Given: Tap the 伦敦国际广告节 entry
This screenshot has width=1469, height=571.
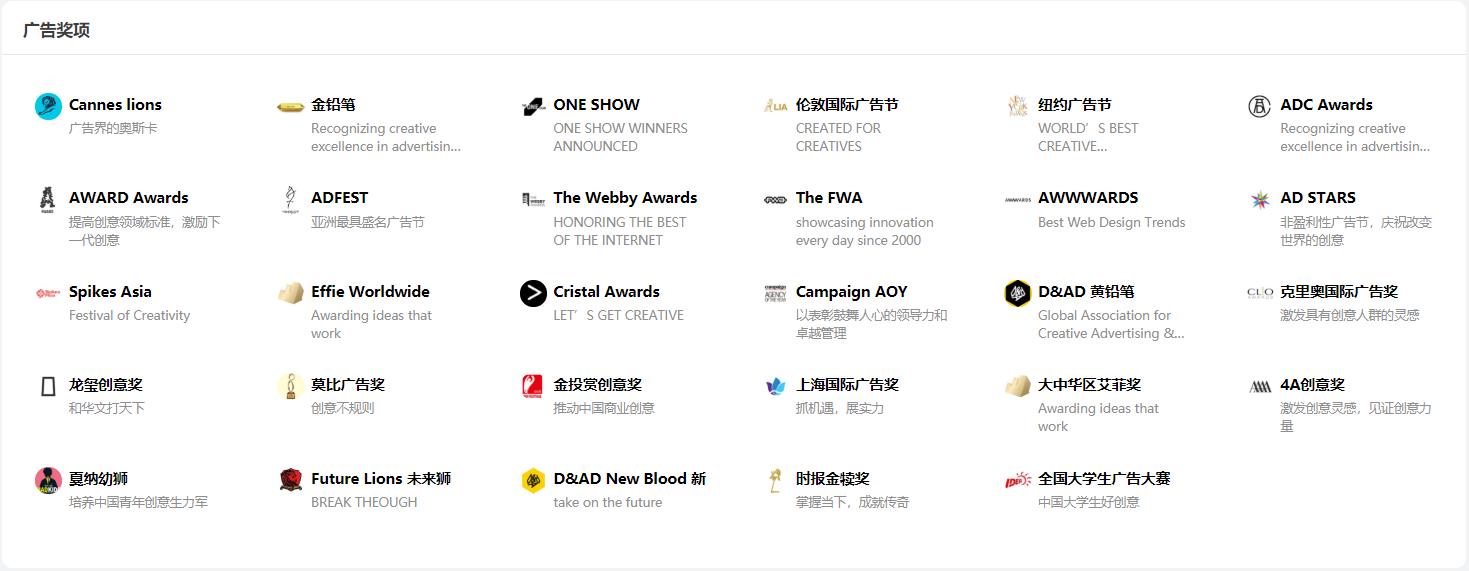Looking at the screenshot, I should [x=847, y=105].
